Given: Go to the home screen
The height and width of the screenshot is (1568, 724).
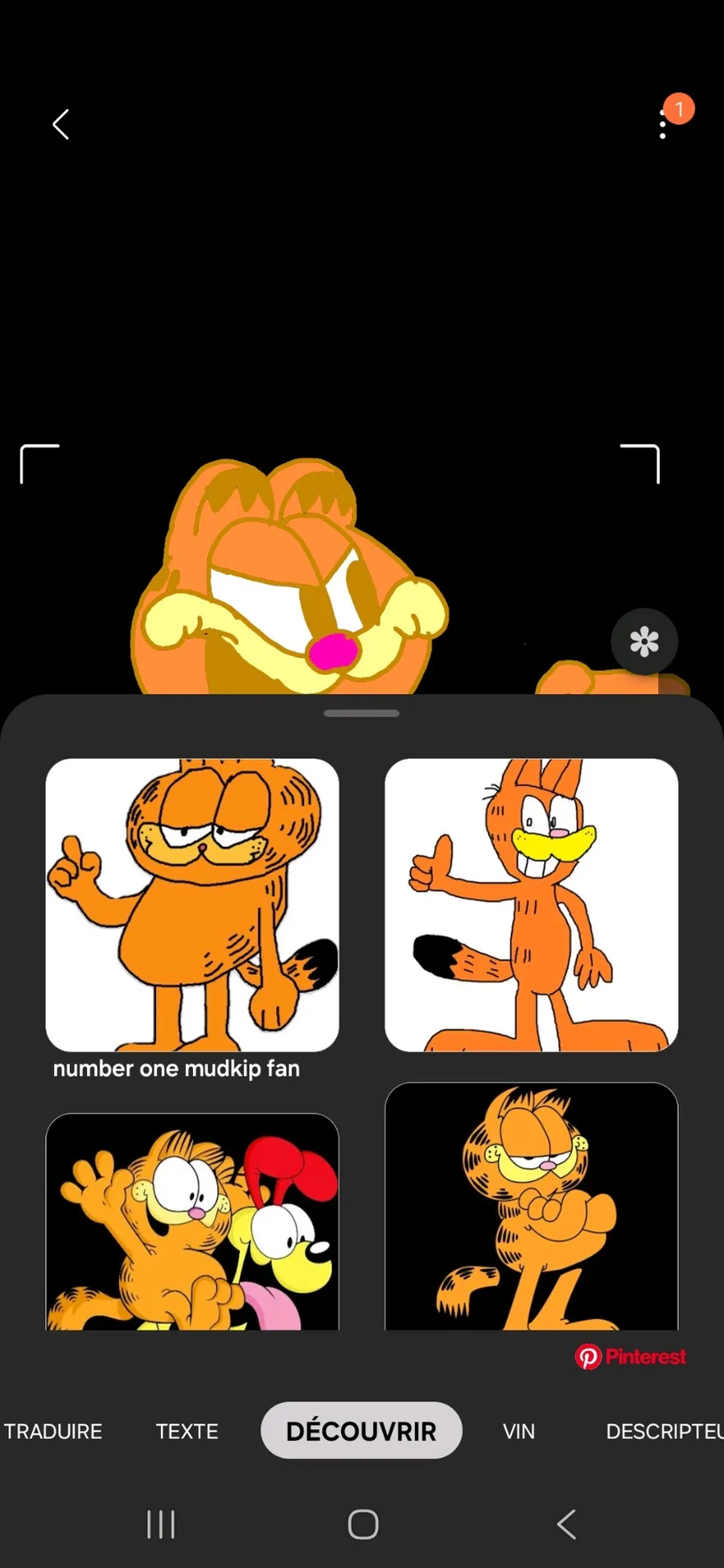Looking at the screenshot, I should [x=363, y=1525].
